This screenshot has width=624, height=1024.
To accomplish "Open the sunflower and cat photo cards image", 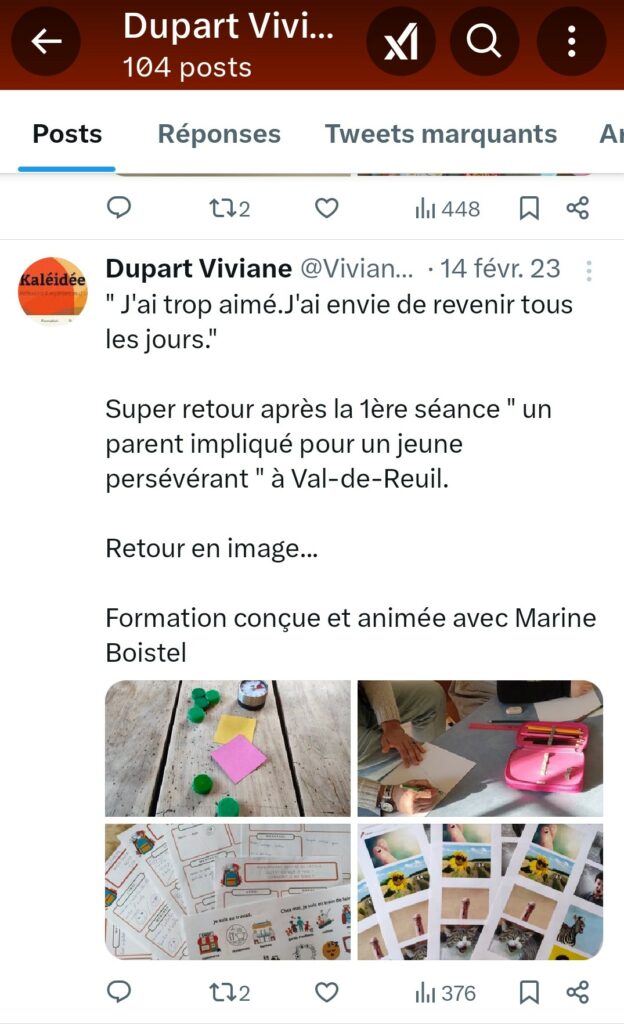I will (480, 892).
